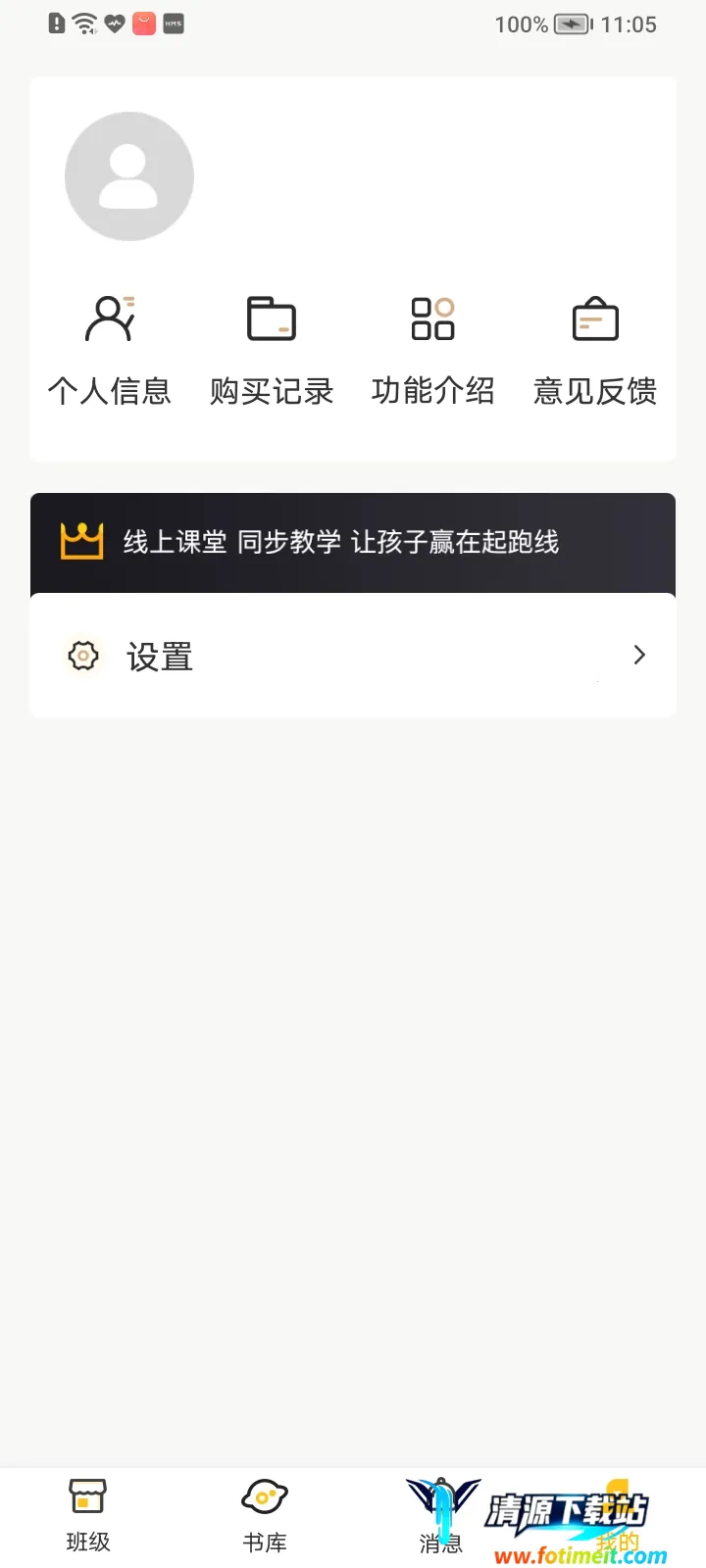Open 个人信息 personal info
The width and height of the screenshot is (706, 1568).
(x=110, y=349)
